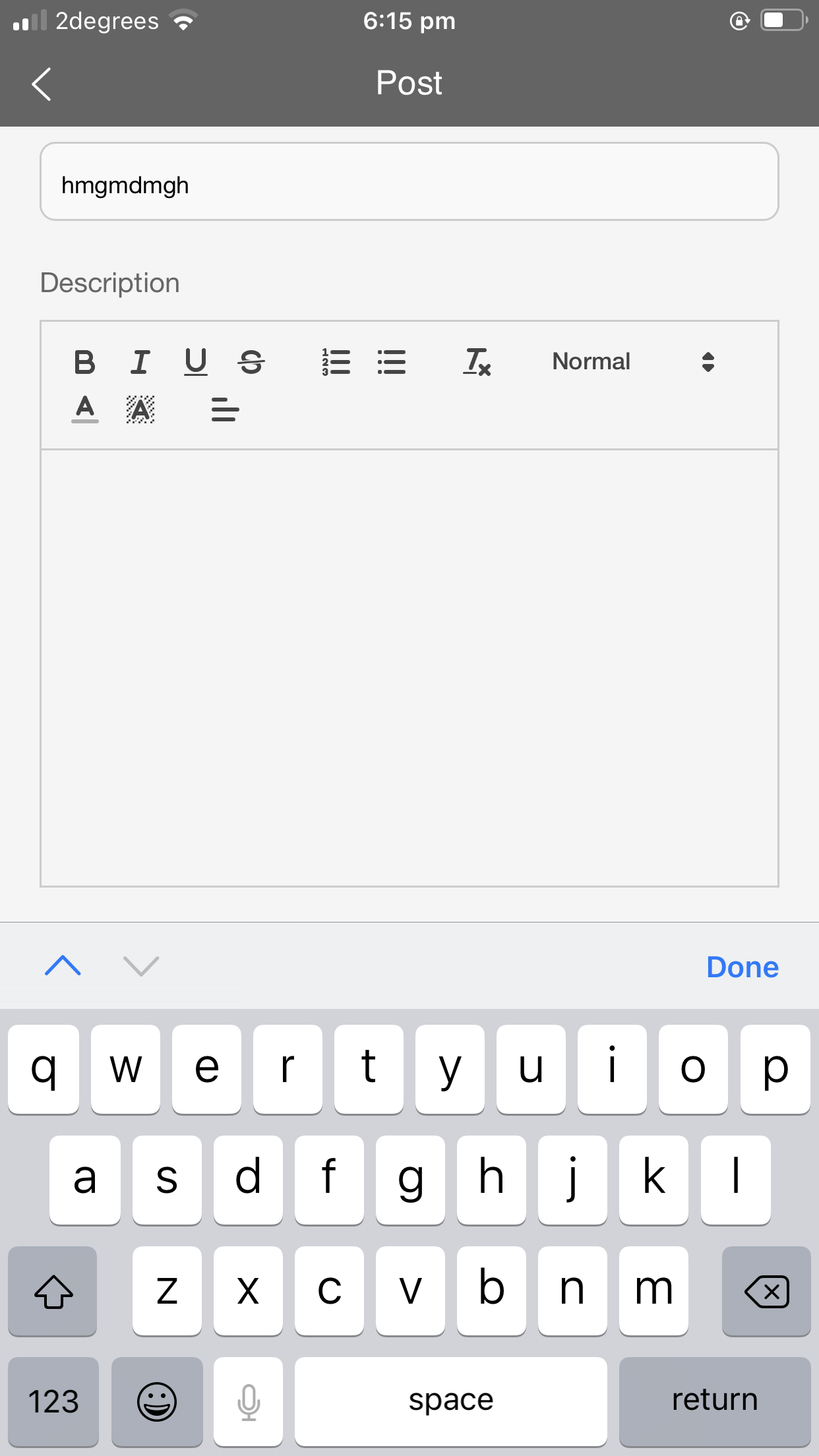Dismiss the keyboard with Done
Image resolution: width=819 pixels, height=1456 pixels.
(743, 967)
